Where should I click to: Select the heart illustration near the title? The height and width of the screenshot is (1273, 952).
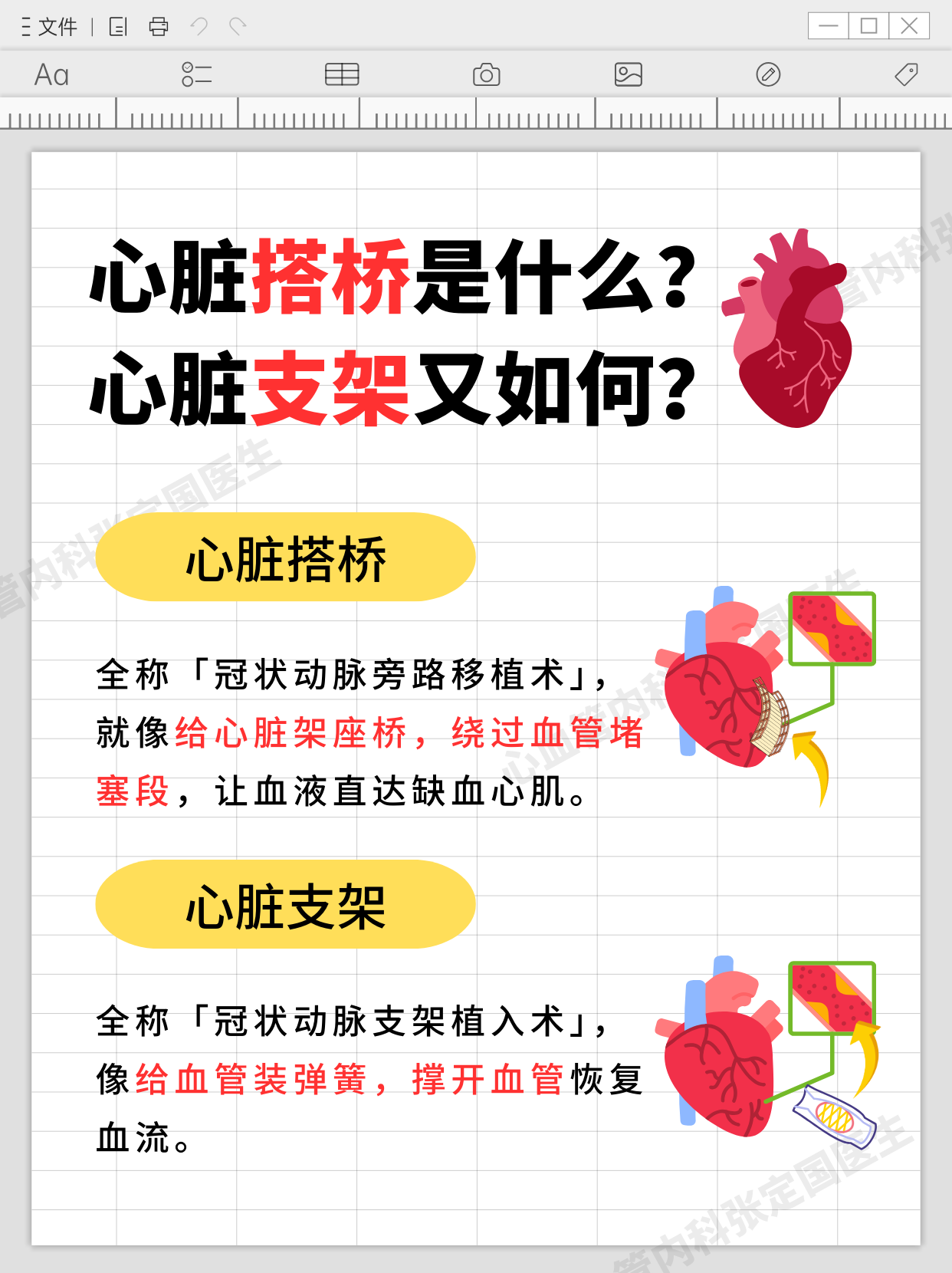(x=793, y=330)
